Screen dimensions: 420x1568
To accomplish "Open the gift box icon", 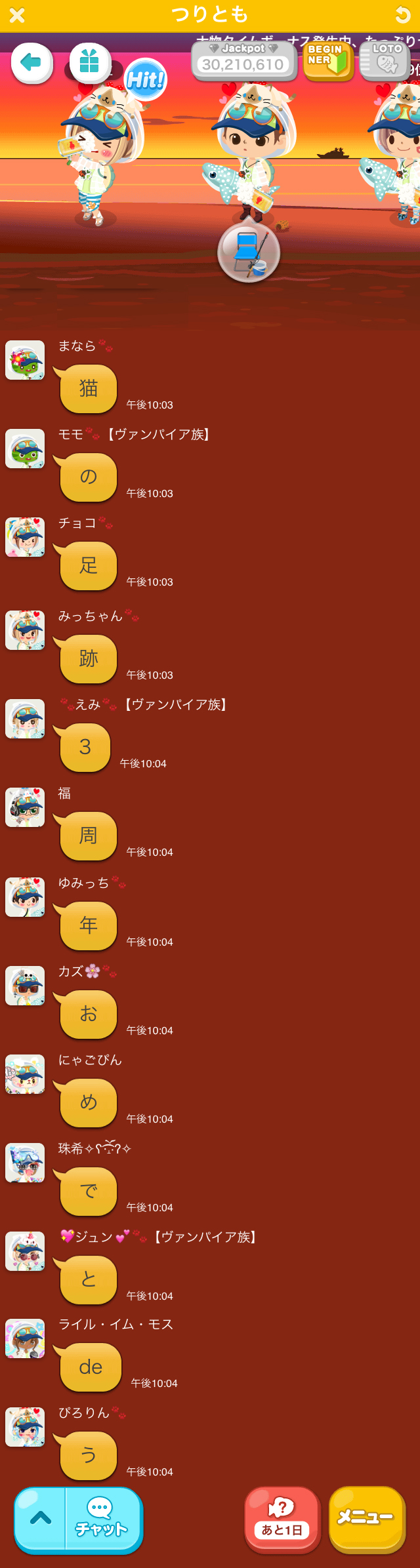I will [x=89, y=63].
